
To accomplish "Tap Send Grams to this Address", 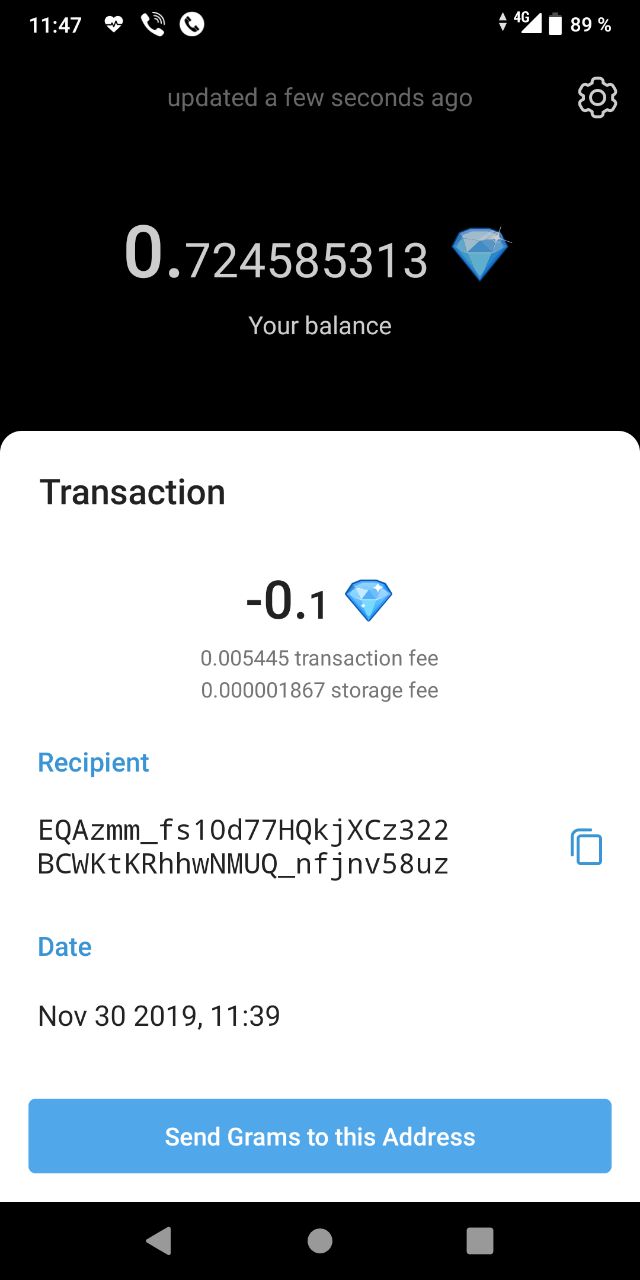I will click(x=320, y=1136).
